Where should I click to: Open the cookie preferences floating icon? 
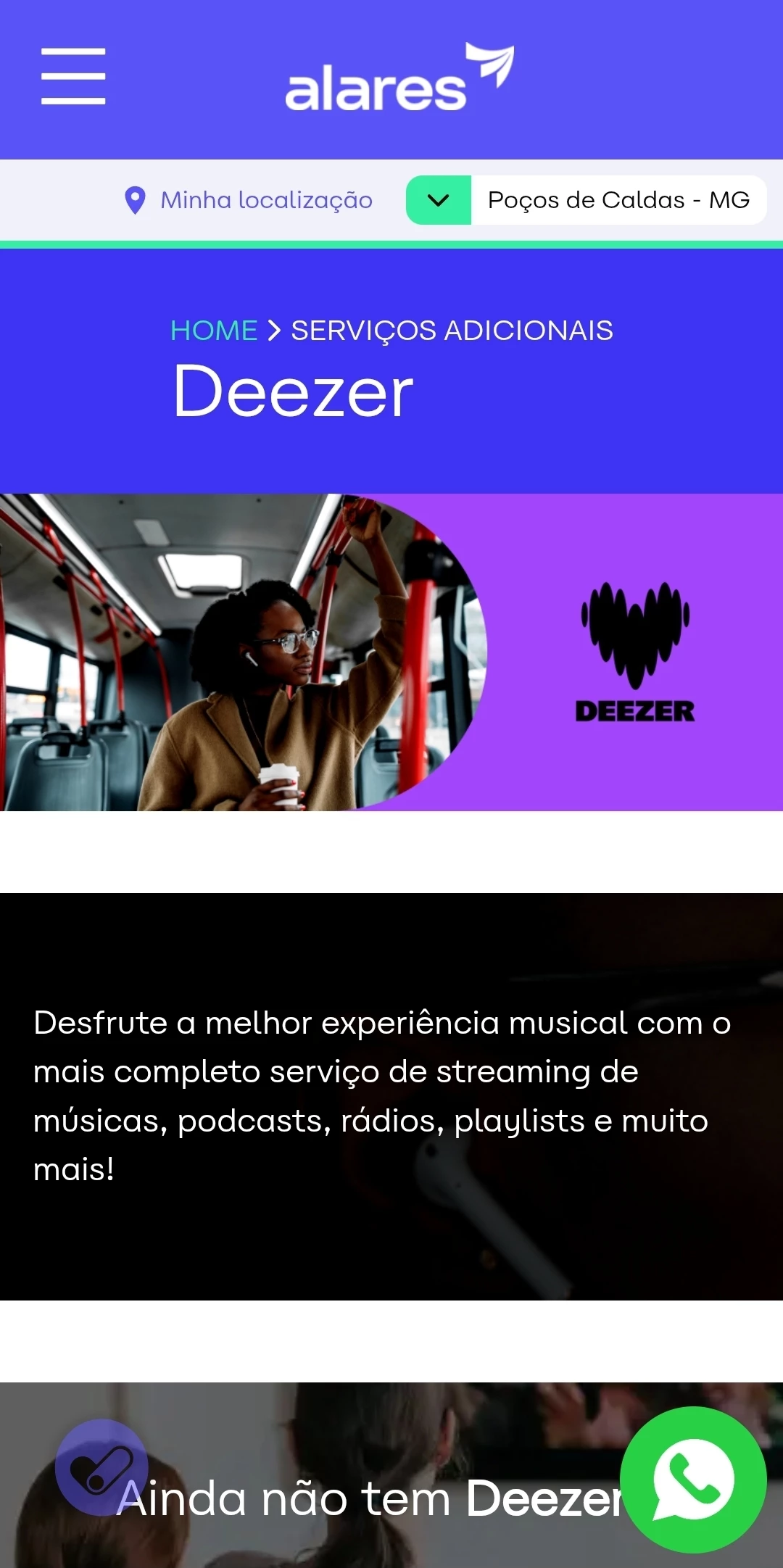[x=101, y=1467]
